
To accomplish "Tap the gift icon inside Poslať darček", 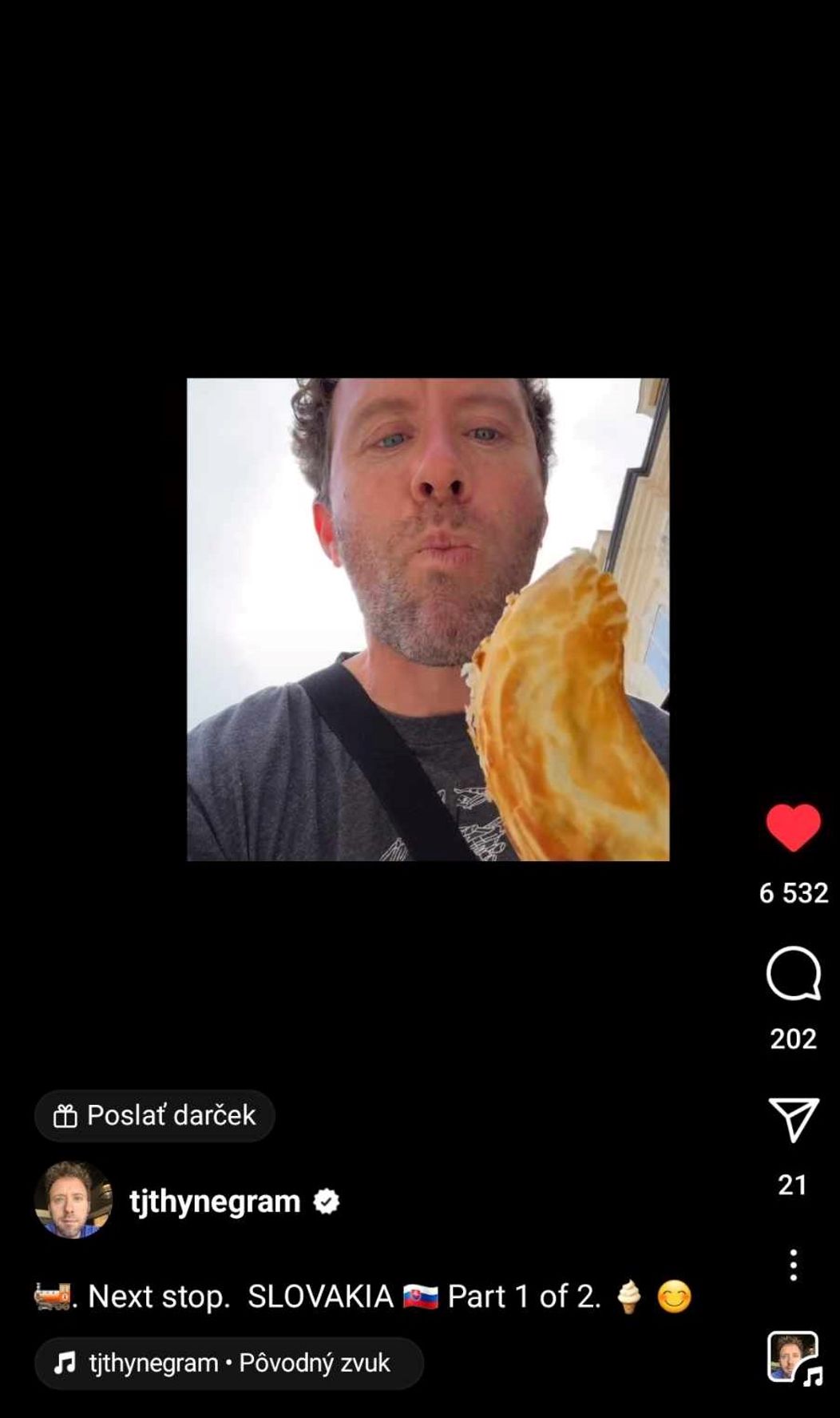I will [65, 1116].
